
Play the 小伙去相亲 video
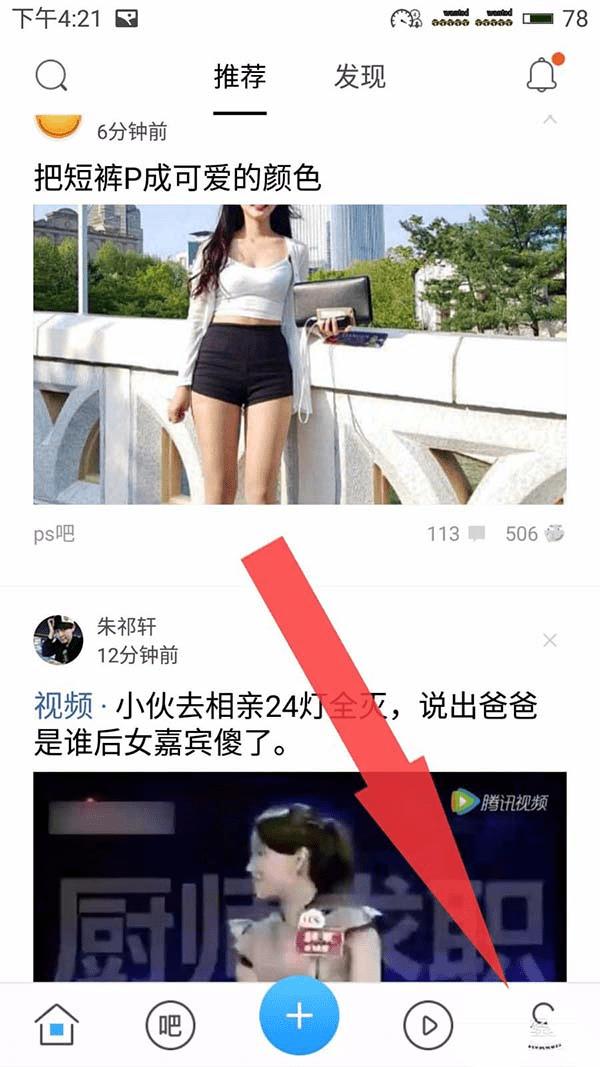tap(299, 875)
